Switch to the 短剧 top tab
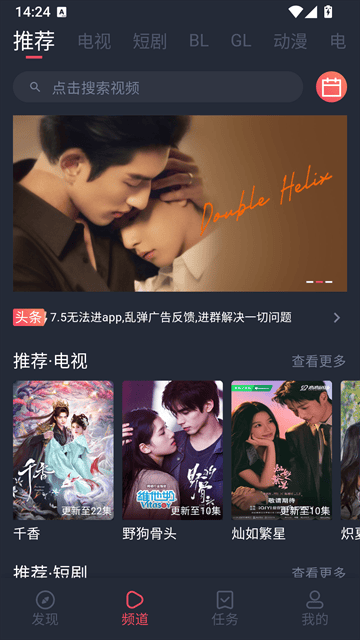 click(x=150, y=41)
